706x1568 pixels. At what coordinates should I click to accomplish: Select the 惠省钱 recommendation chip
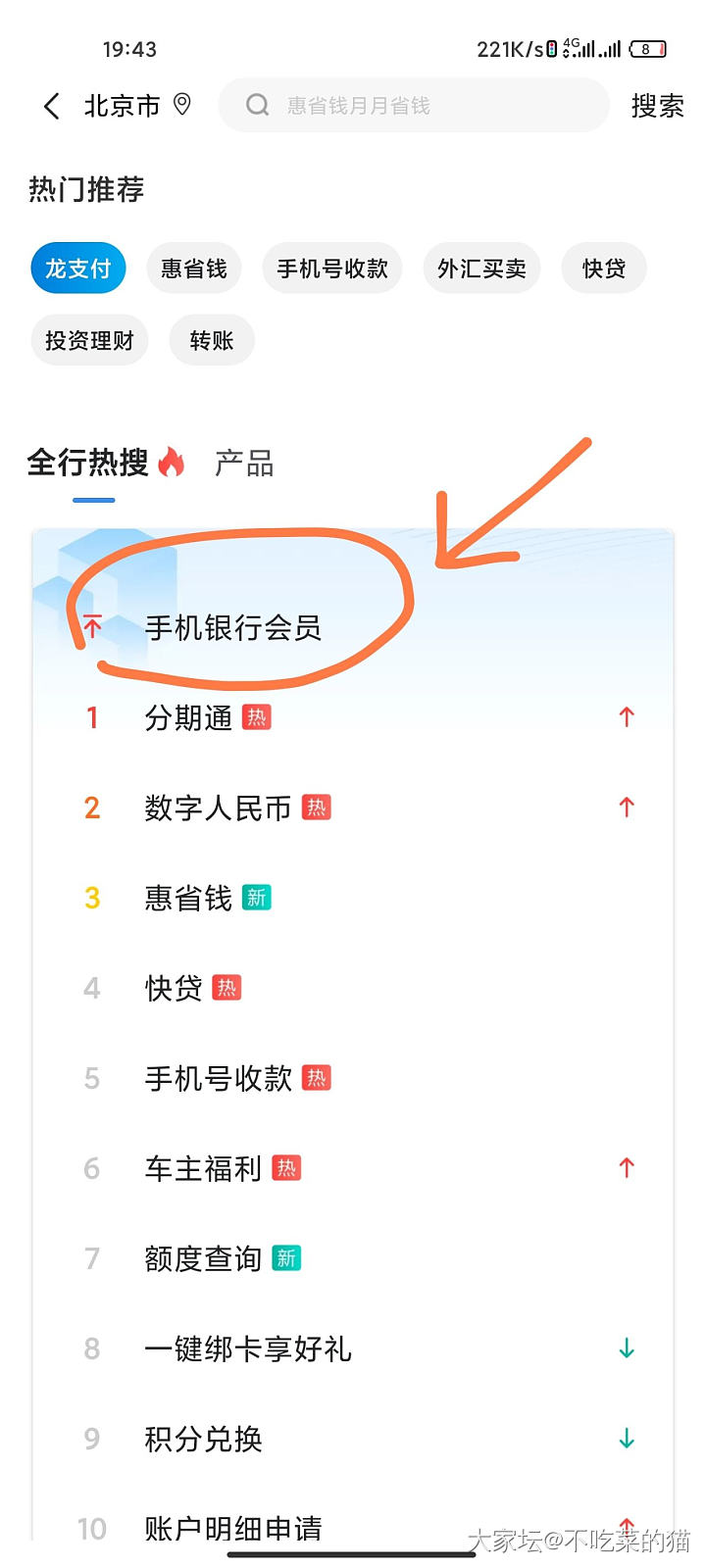pyautogui.click(x=194, y=269)
